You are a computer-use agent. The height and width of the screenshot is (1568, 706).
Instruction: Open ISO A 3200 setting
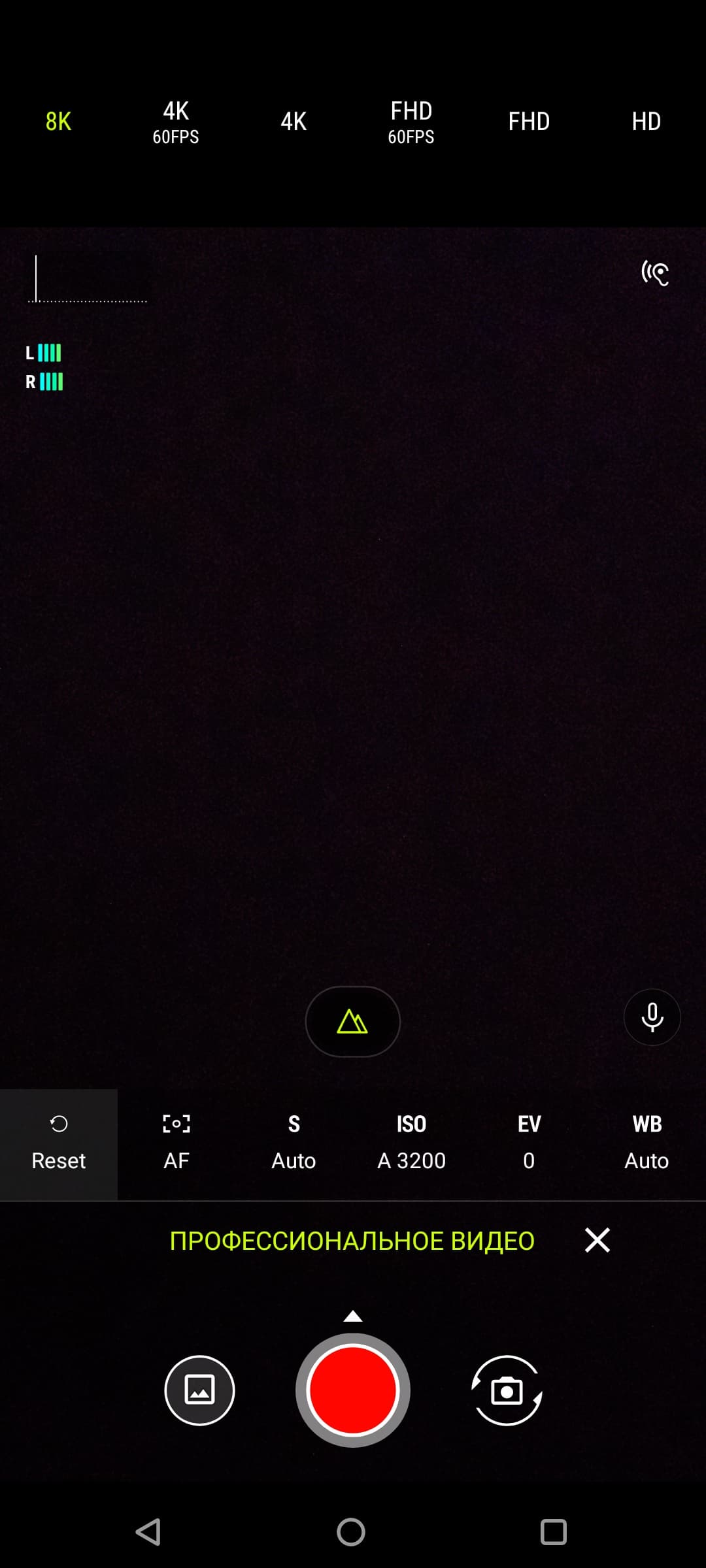[x=411, y=1143]
